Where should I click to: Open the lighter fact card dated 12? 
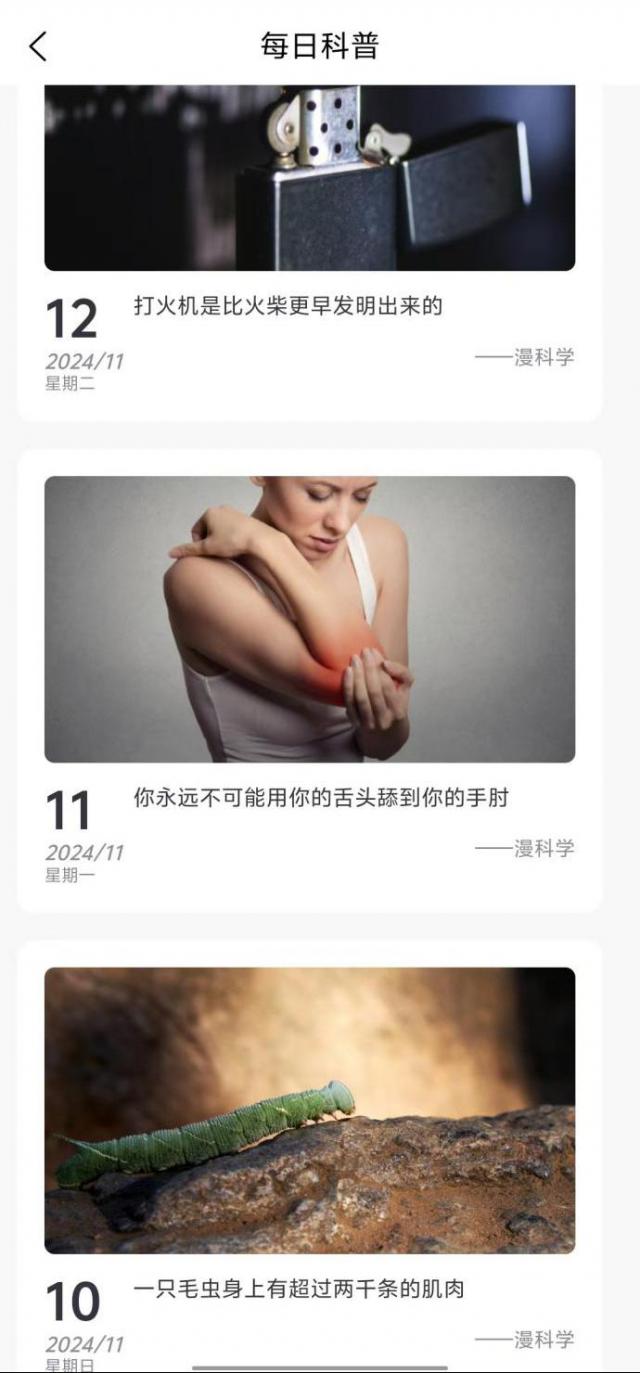coord(309,250)
